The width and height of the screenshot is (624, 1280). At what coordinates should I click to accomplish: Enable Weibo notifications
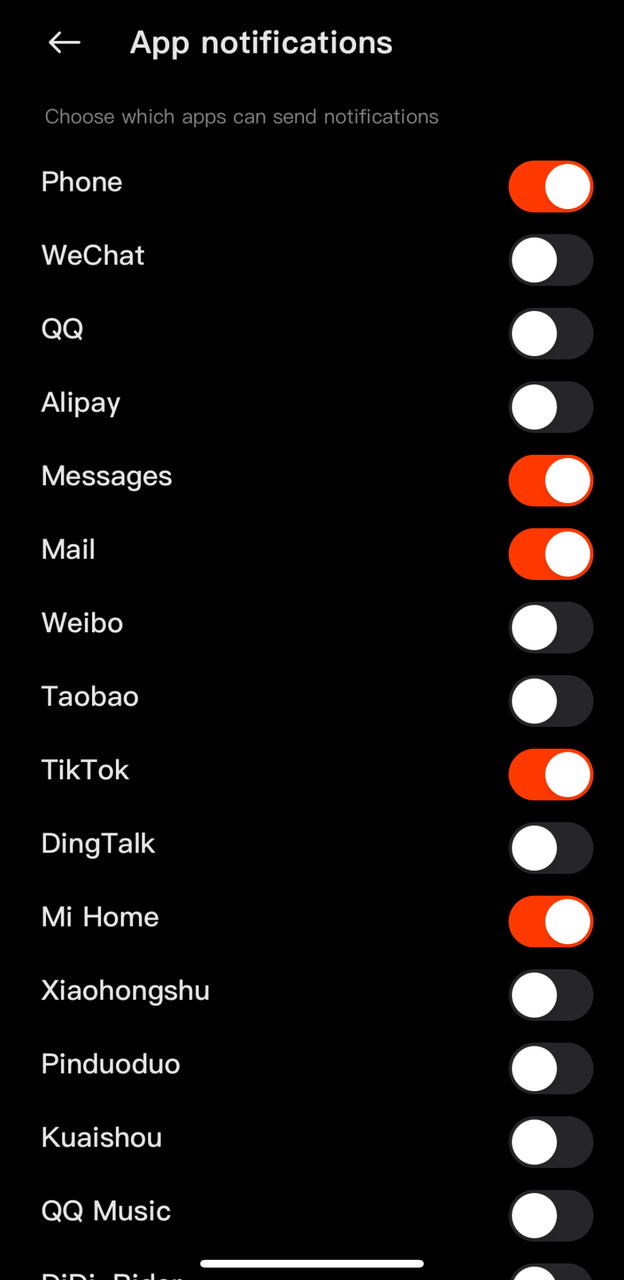pos(550,627)
